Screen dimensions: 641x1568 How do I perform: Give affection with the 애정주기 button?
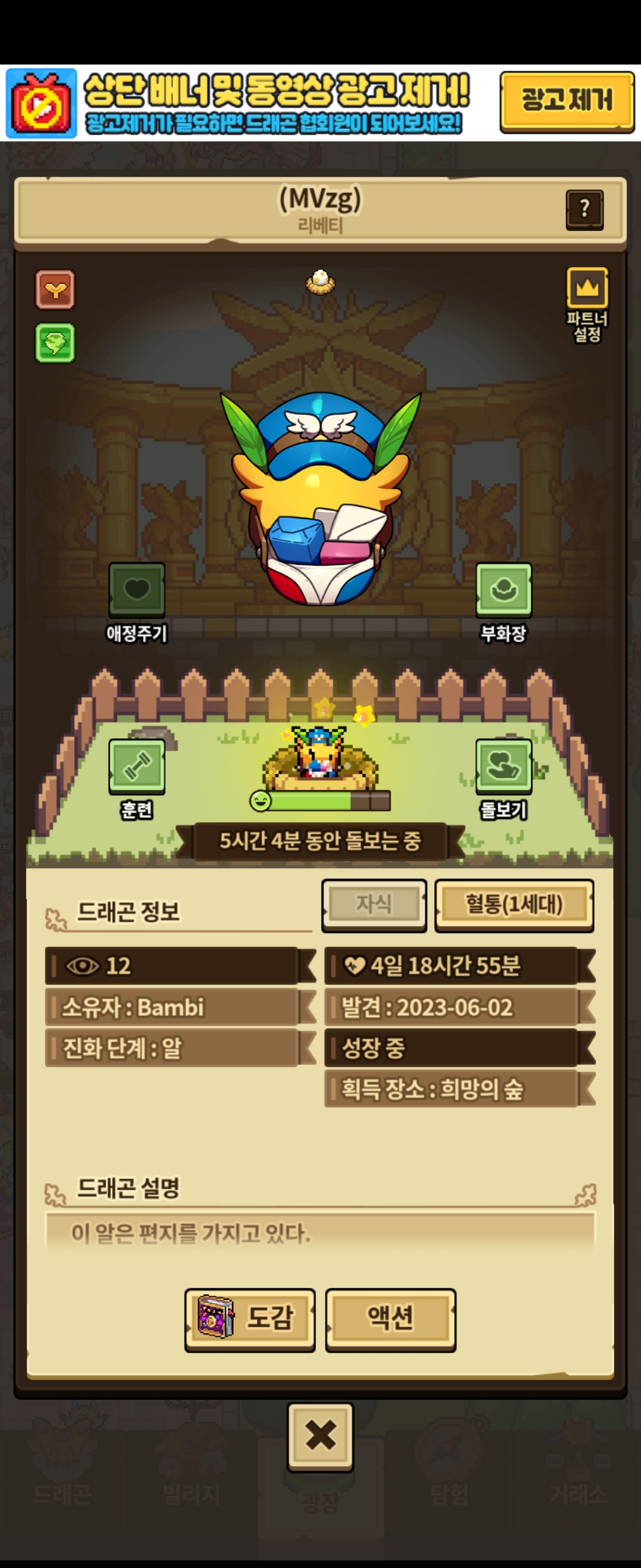click(137, 590)
